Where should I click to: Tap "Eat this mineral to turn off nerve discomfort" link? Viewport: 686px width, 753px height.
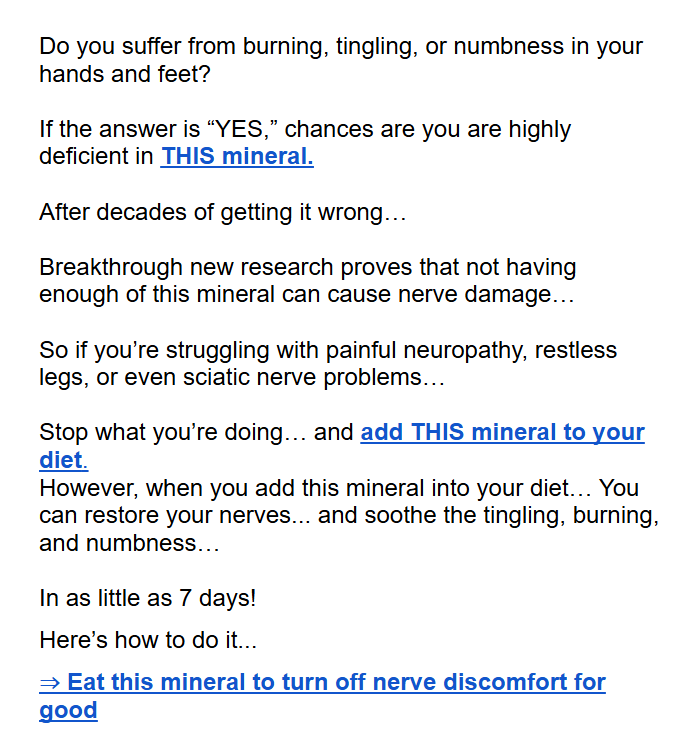(322, 683)
